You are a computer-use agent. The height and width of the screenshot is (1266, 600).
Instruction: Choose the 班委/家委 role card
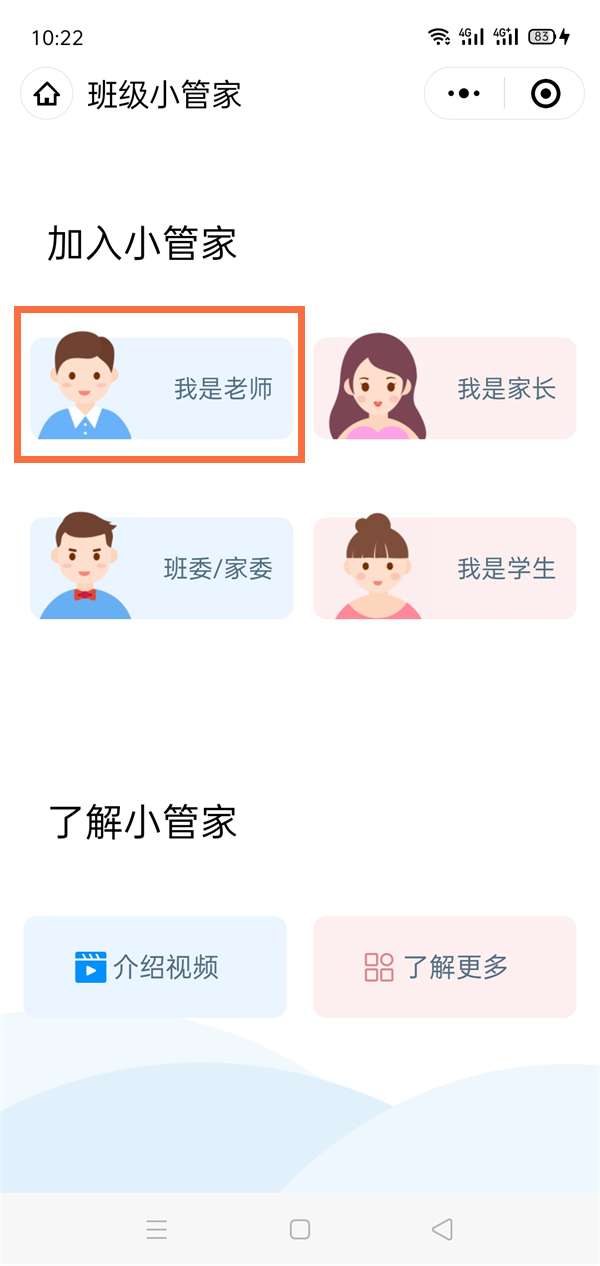161,569
